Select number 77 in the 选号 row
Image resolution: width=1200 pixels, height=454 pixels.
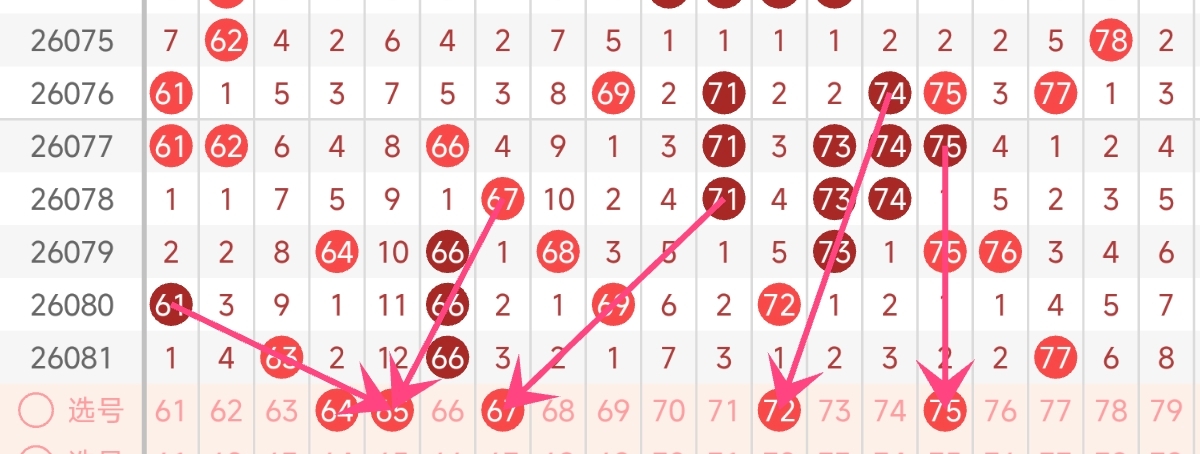tap(1055, 410)
